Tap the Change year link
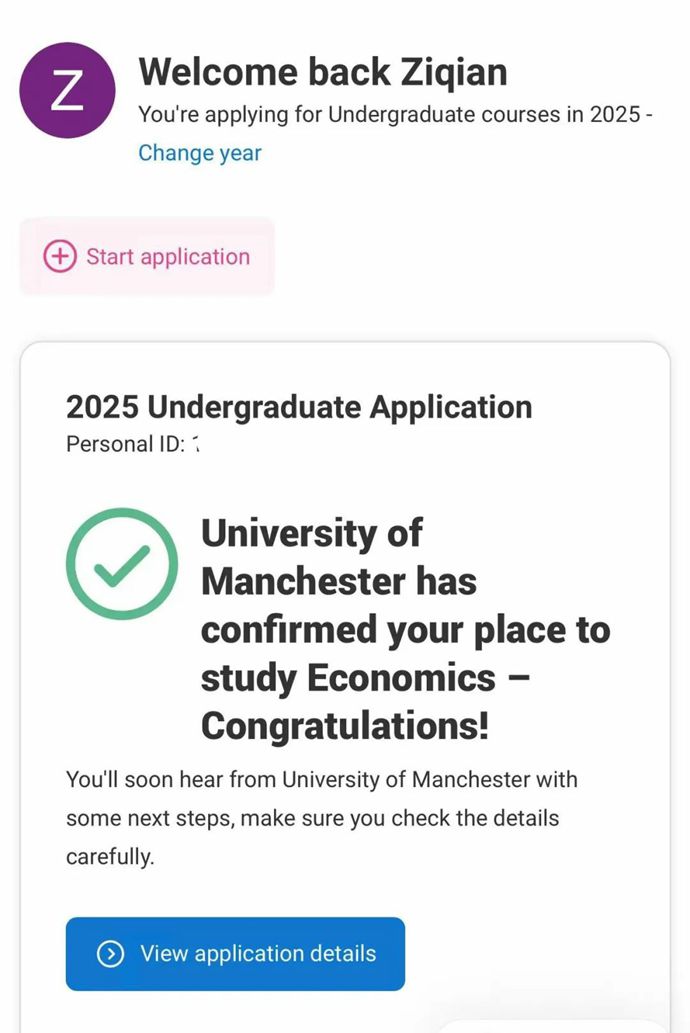 (199, 153)
